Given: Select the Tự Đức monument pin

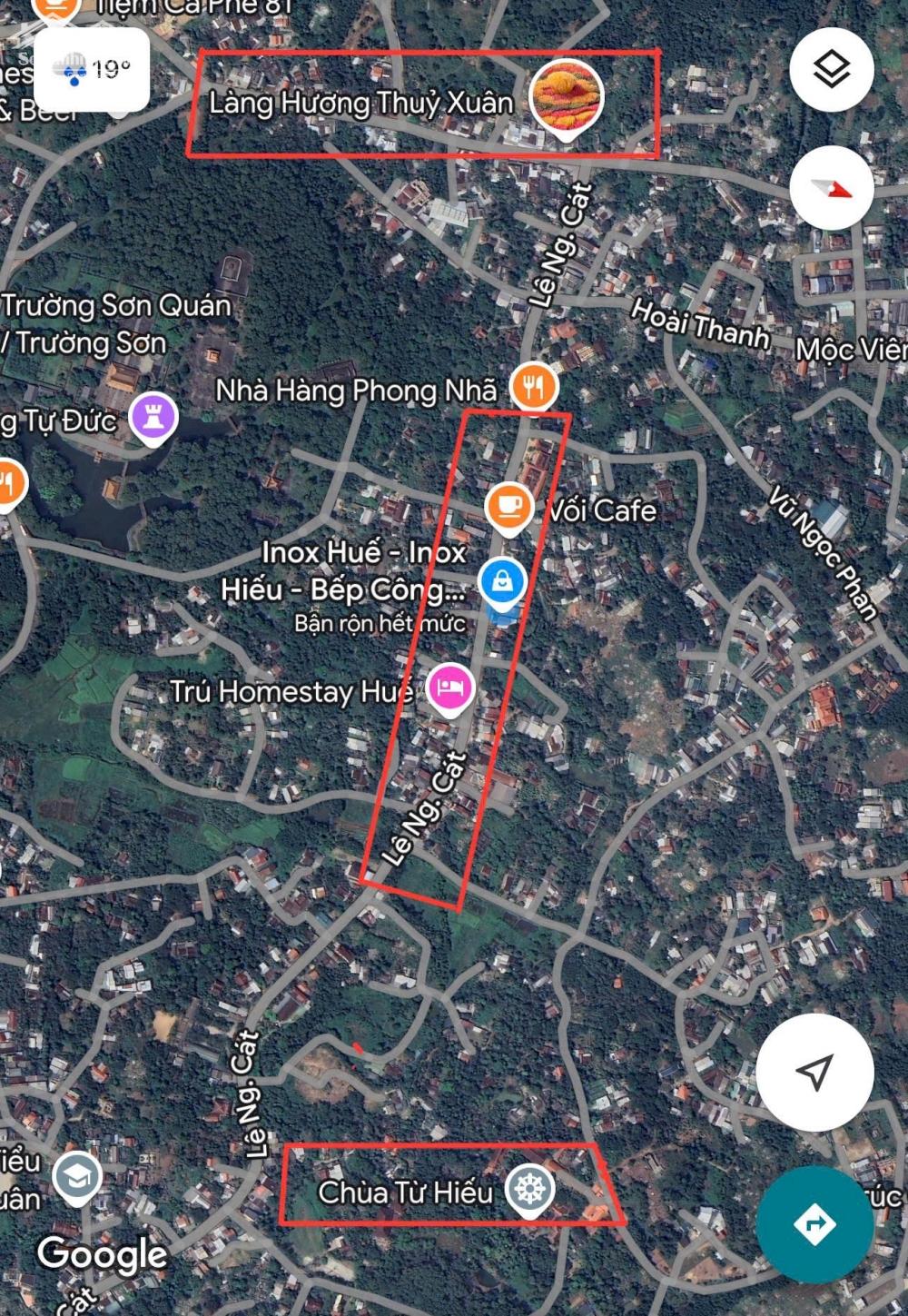Looking at the screenshot, I should tap(153, 418).
